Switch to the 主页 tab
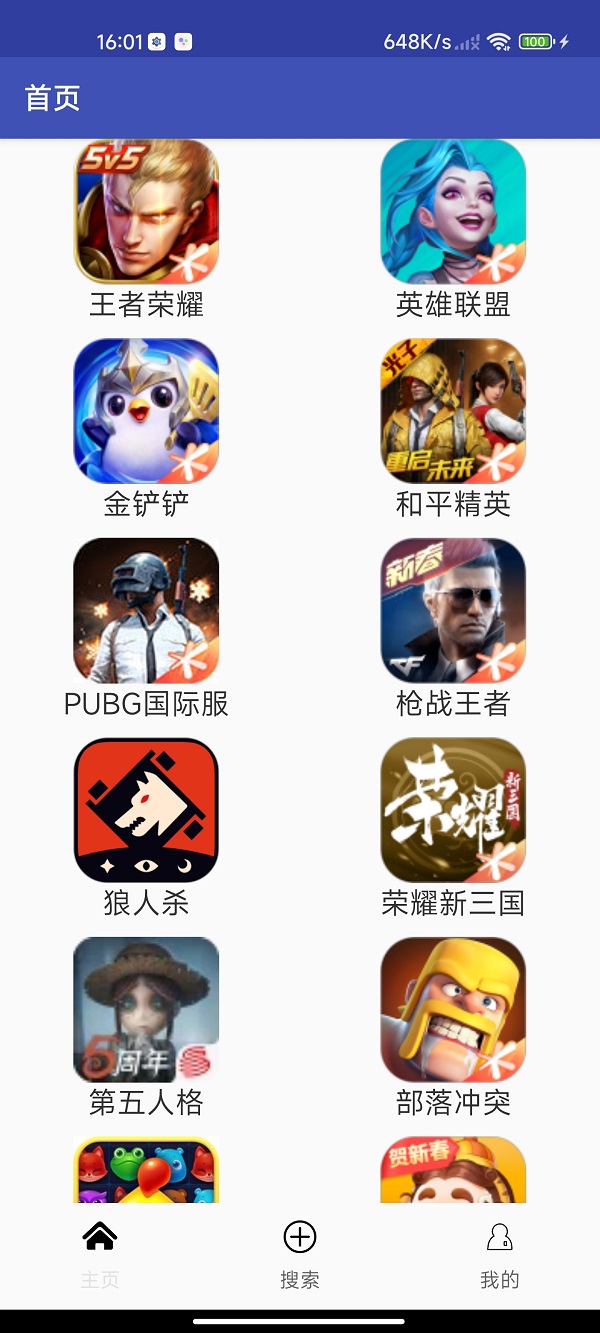Image resolution: width=600 pixels, height=1333 pixels. click(100, 1254)
